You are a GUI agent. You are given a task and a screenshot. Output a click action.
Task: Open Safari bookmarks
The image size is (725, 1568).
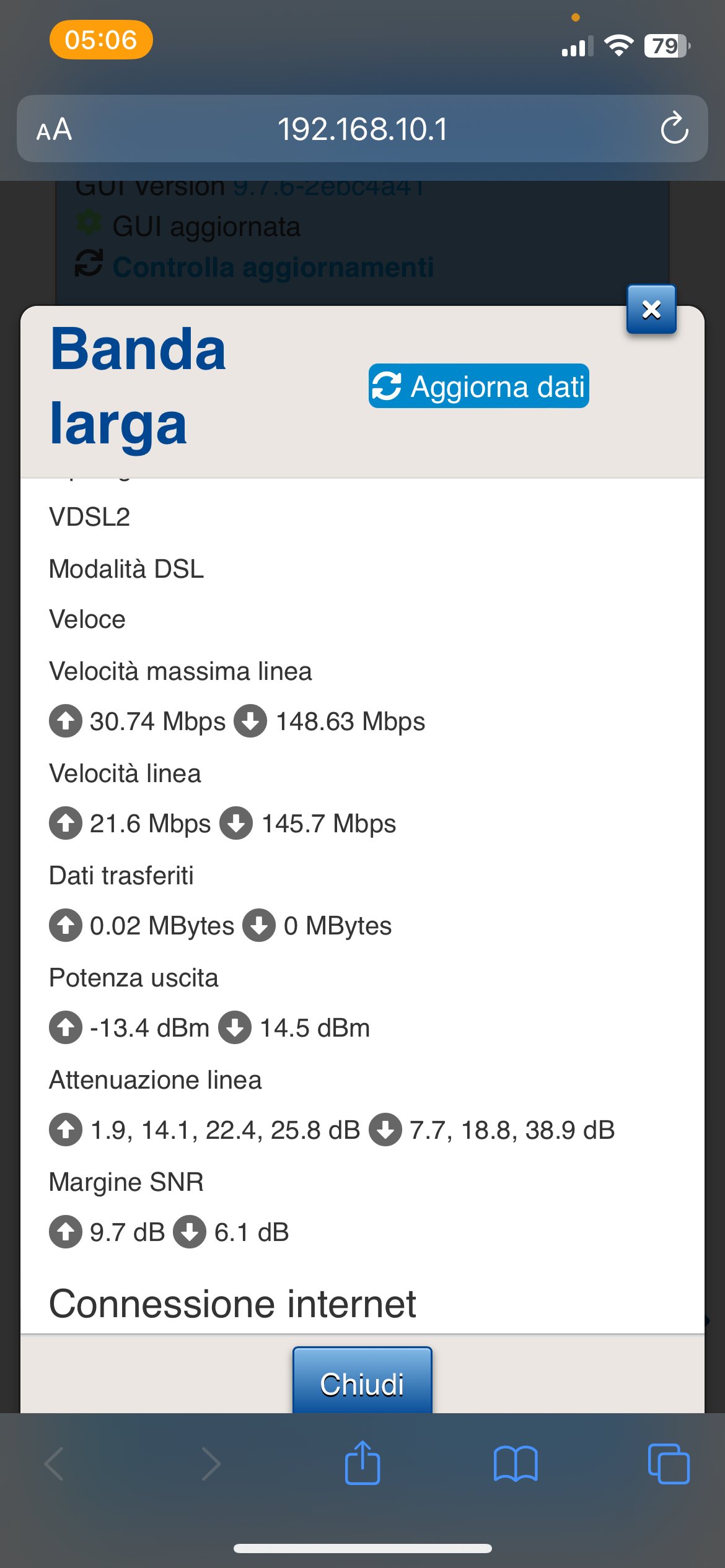pos(515,1464)
